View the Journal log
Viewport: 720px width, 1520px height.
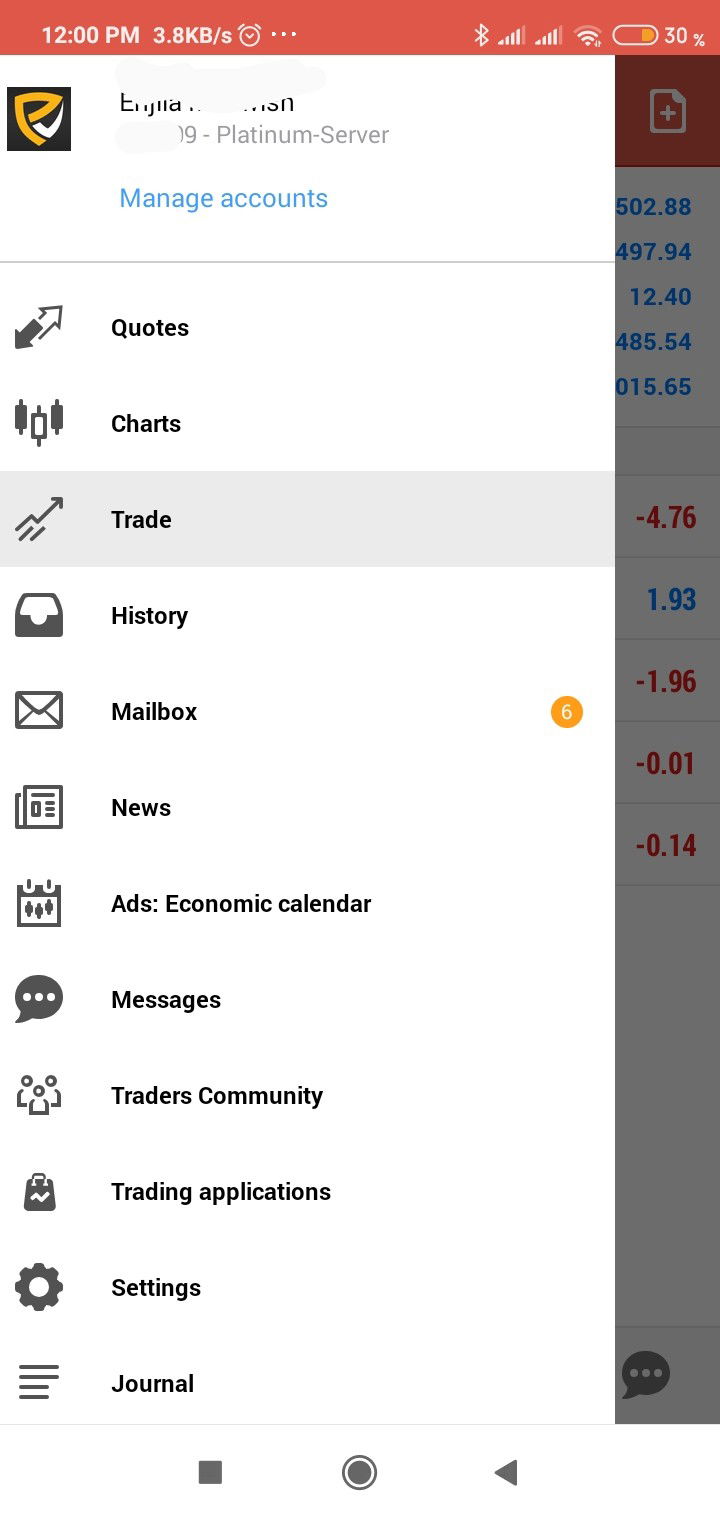click(307, 1382)
